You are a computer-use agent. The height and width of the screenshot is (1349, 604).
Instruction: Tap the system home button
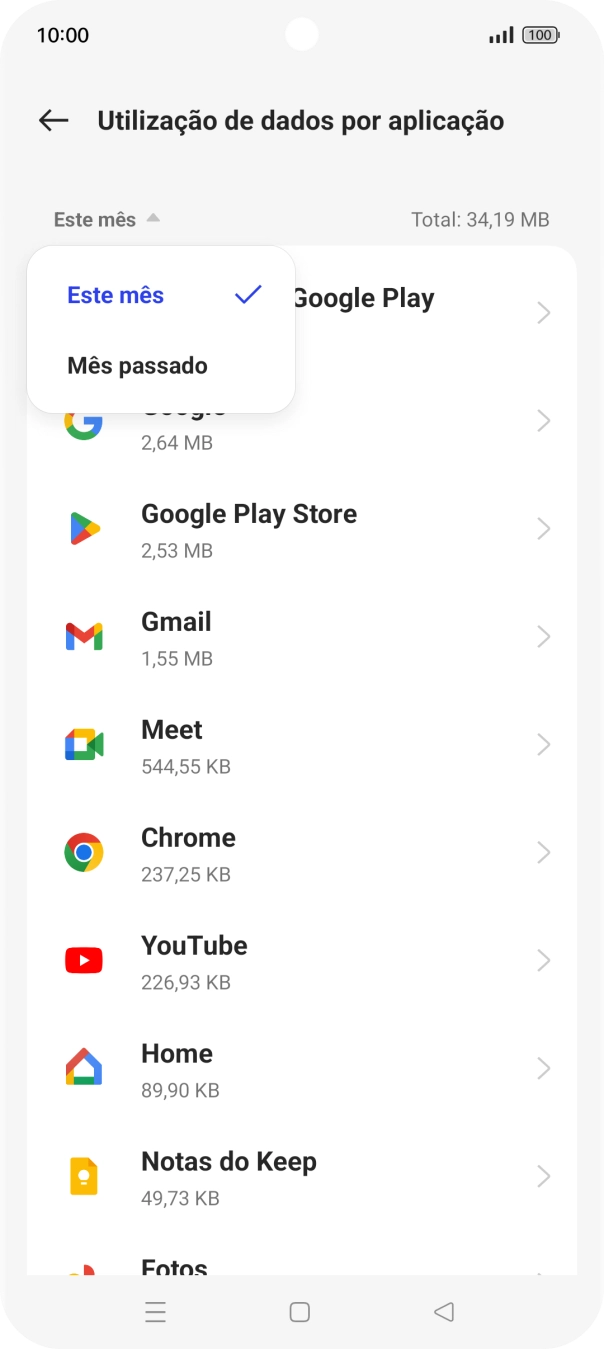(x=300, y=1312)
